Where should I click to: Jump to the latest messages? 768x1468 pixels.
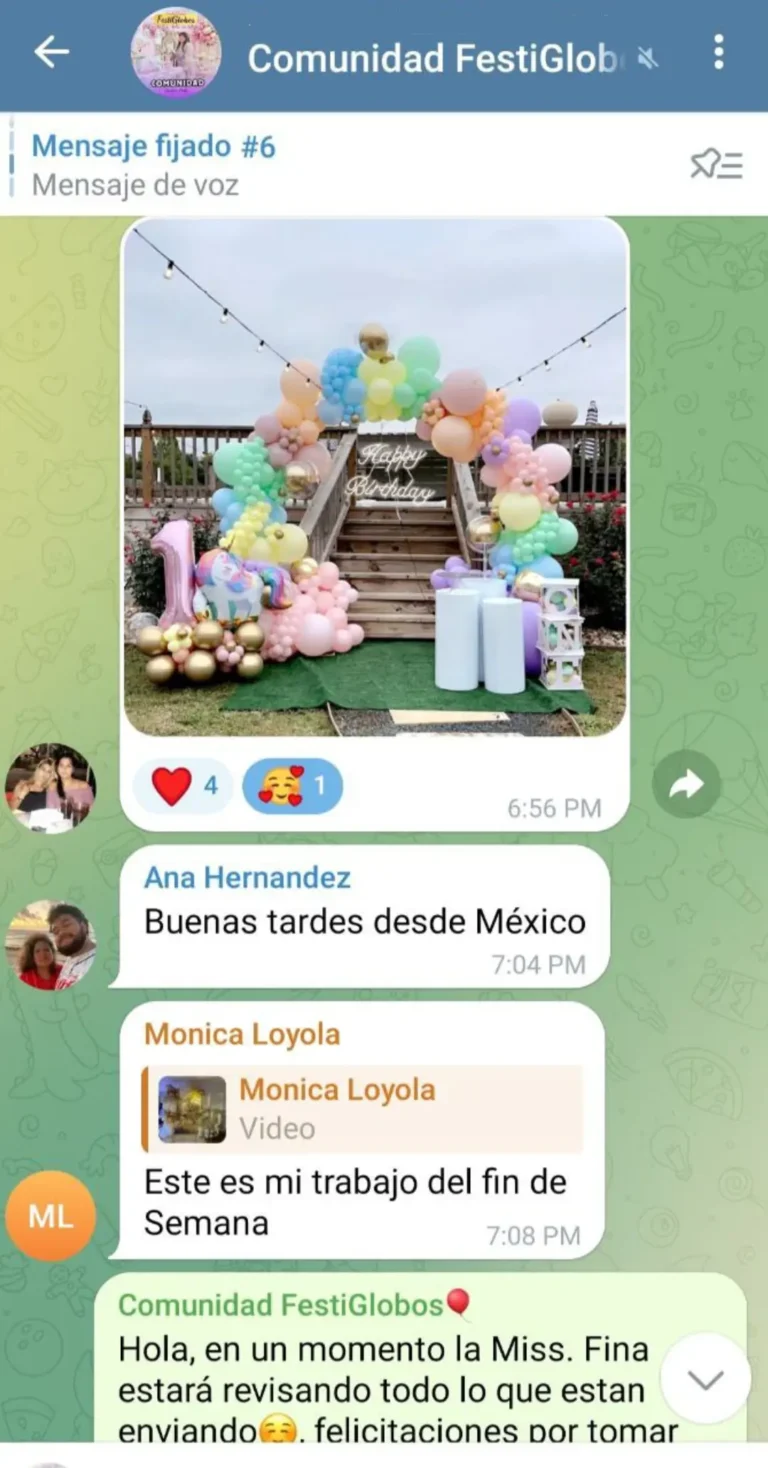(705, 1380)
